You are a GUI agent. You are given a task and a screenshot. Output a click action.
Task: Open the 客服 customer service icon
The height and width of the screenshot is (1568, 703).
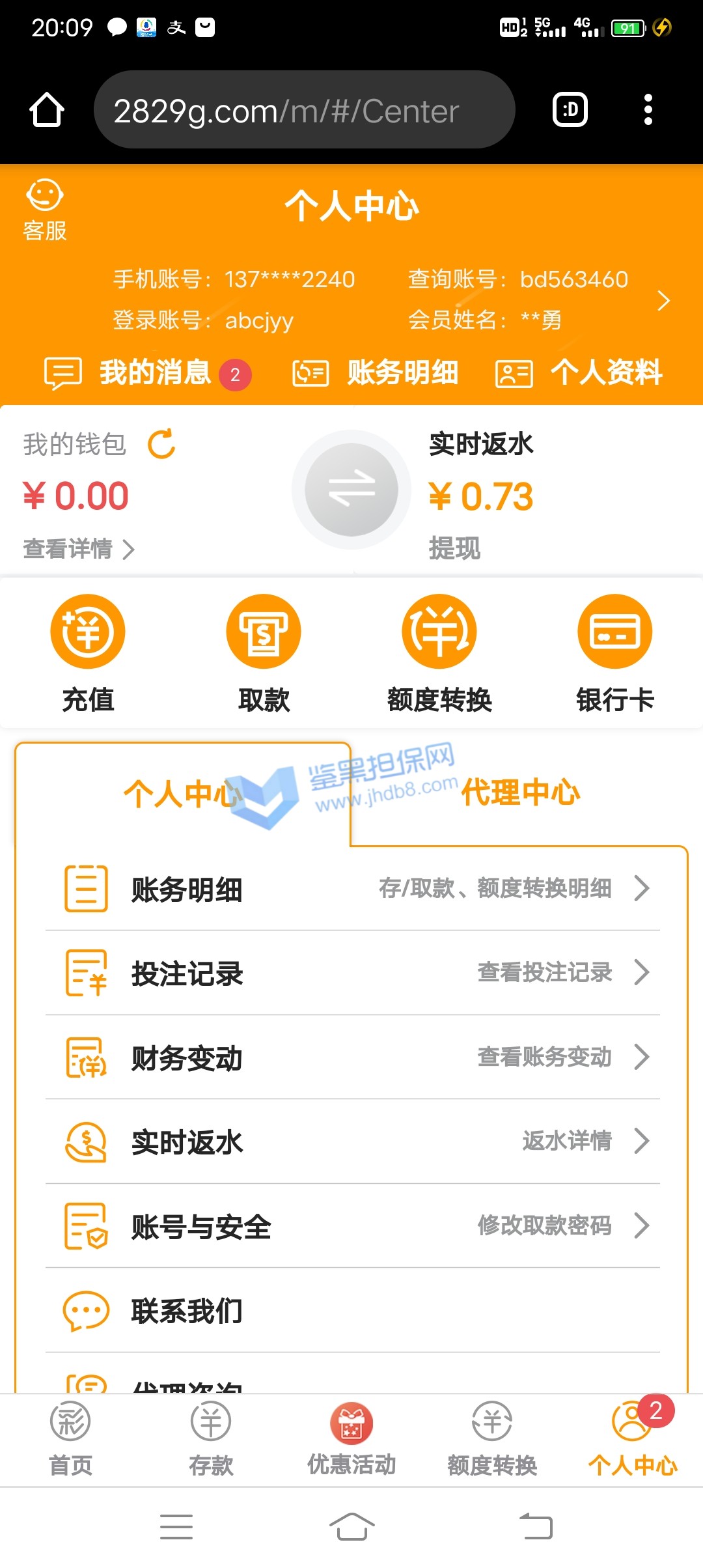coord(44,210)
